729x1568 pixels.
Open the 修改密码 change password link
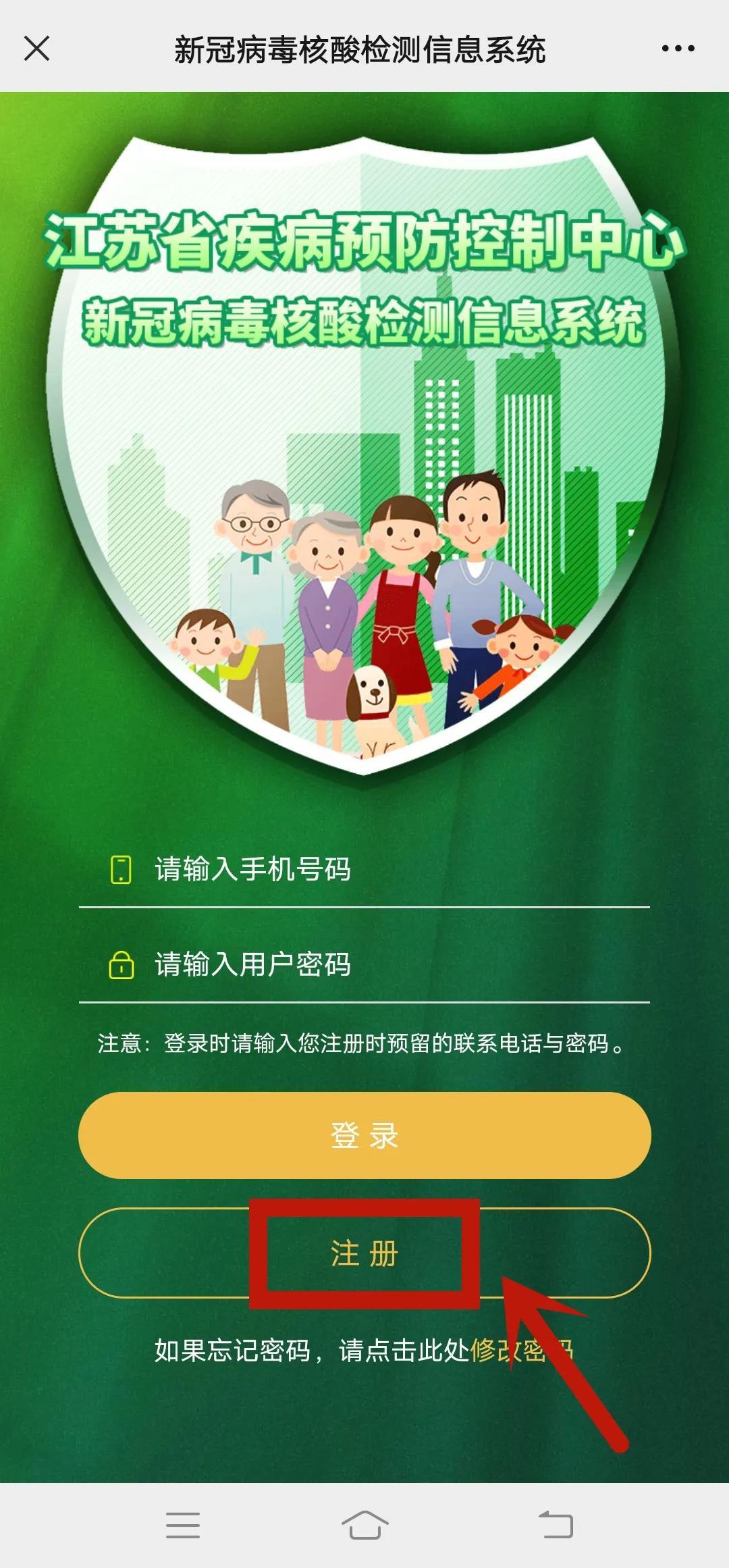[x=521, y=1351]
